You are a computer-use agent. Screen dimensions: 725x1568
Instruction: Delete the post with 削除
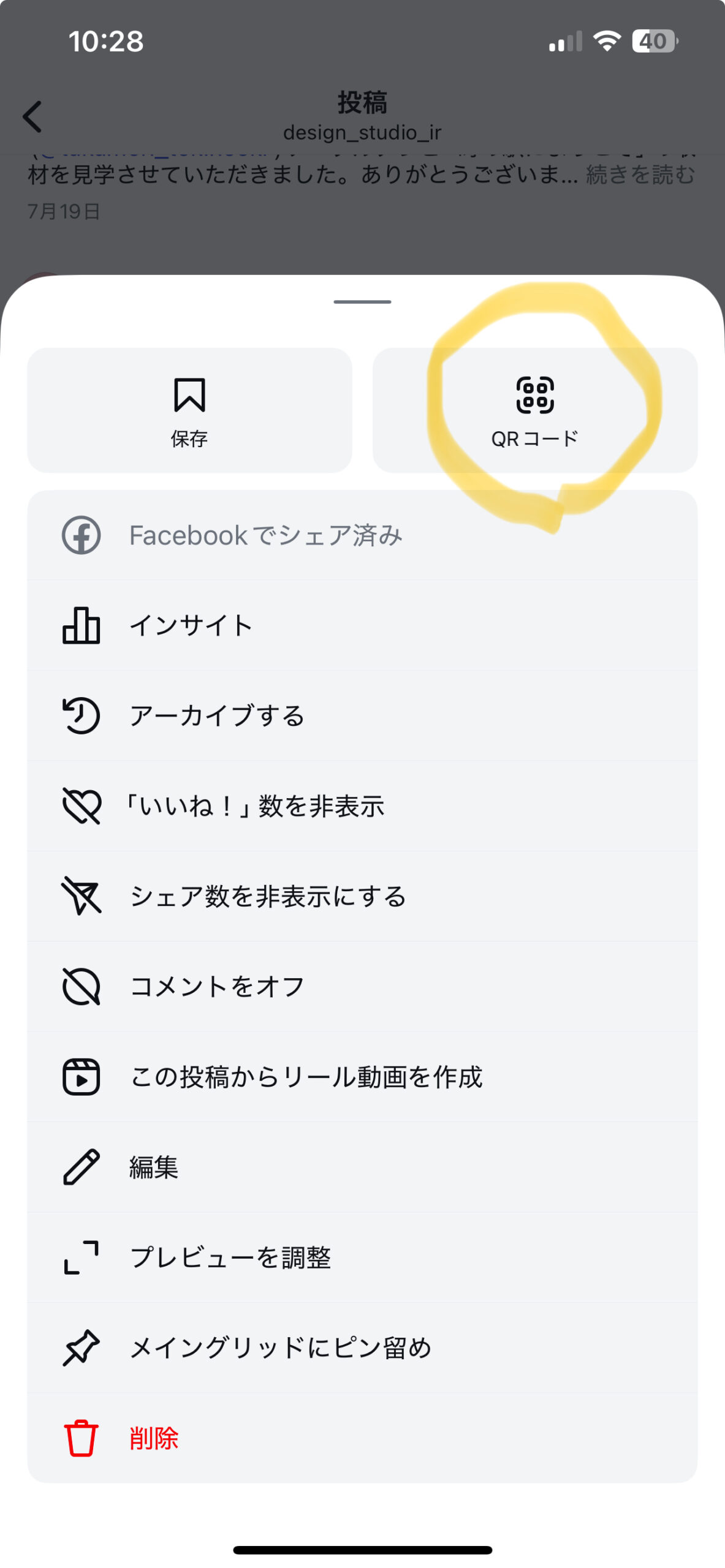click(362, 1438)
